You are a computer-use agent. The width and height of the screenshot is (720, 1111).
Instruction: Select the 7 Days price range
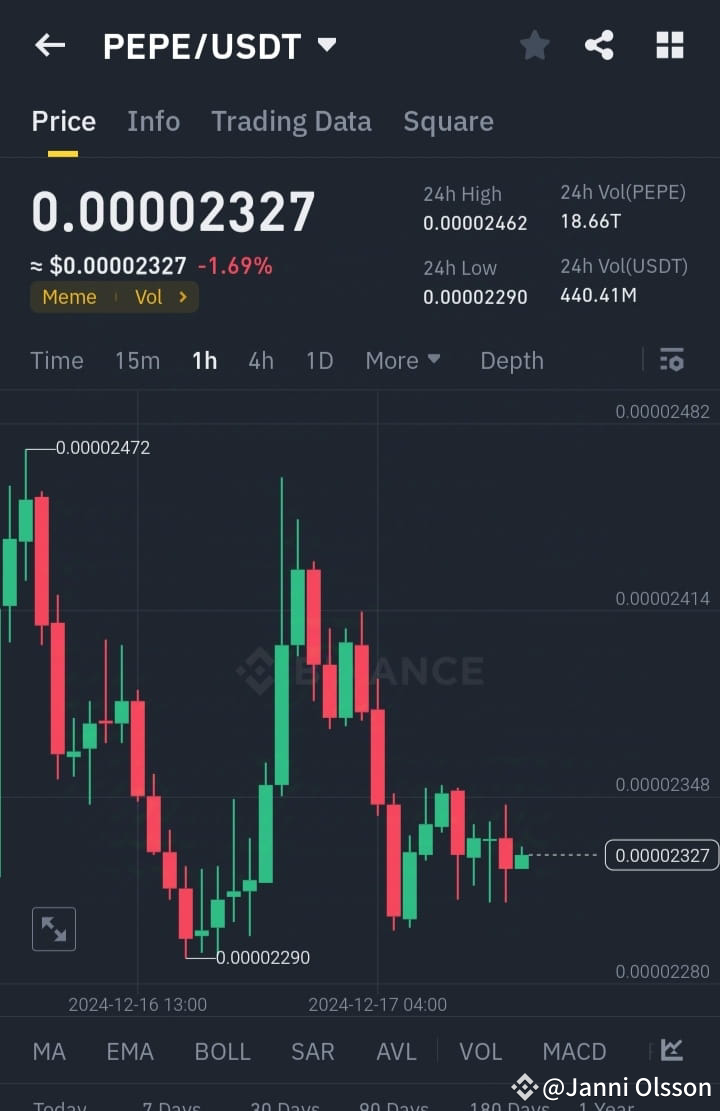coord(171,1105)
